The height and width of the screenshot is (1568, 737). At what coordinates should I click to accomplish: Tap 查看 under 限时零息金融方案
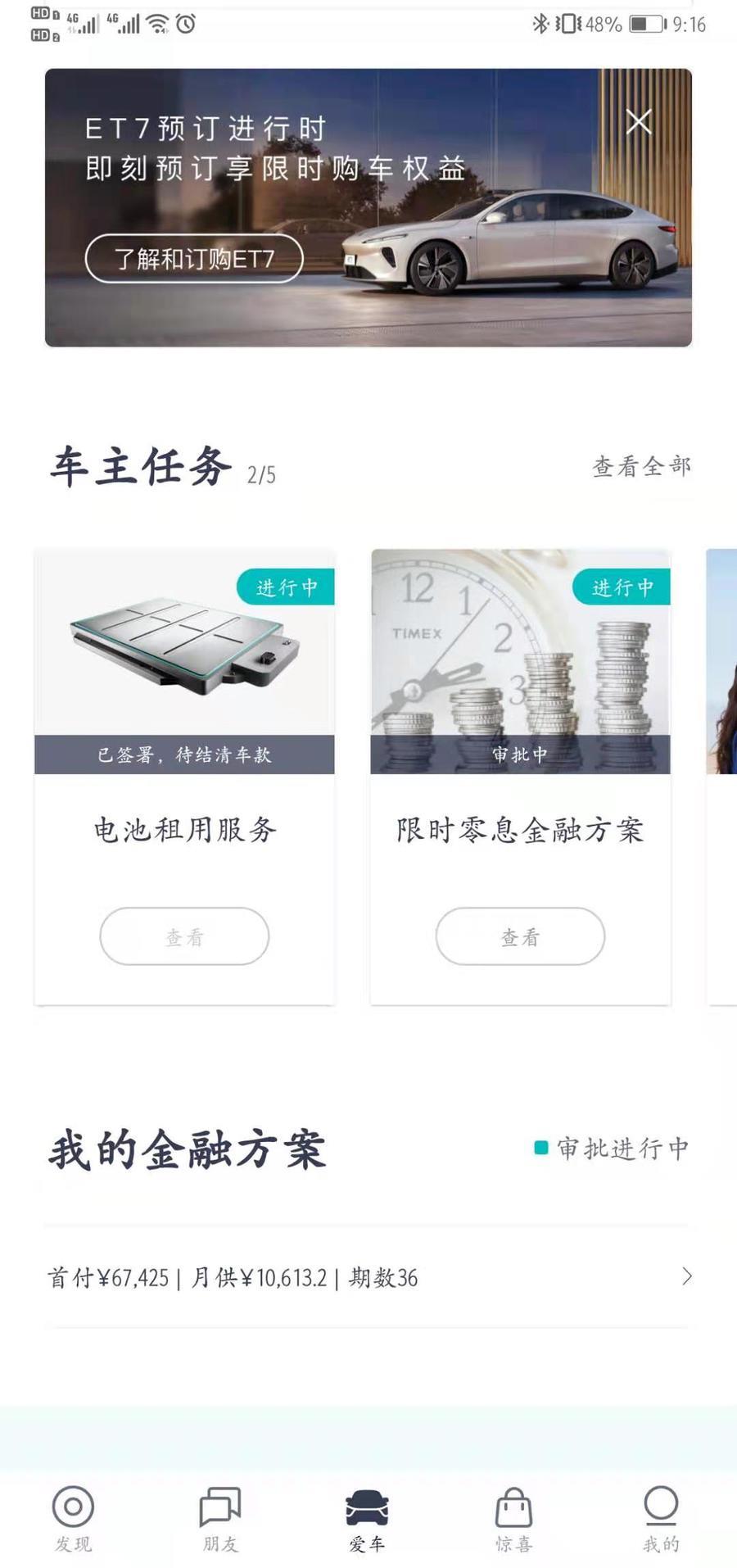520,936
